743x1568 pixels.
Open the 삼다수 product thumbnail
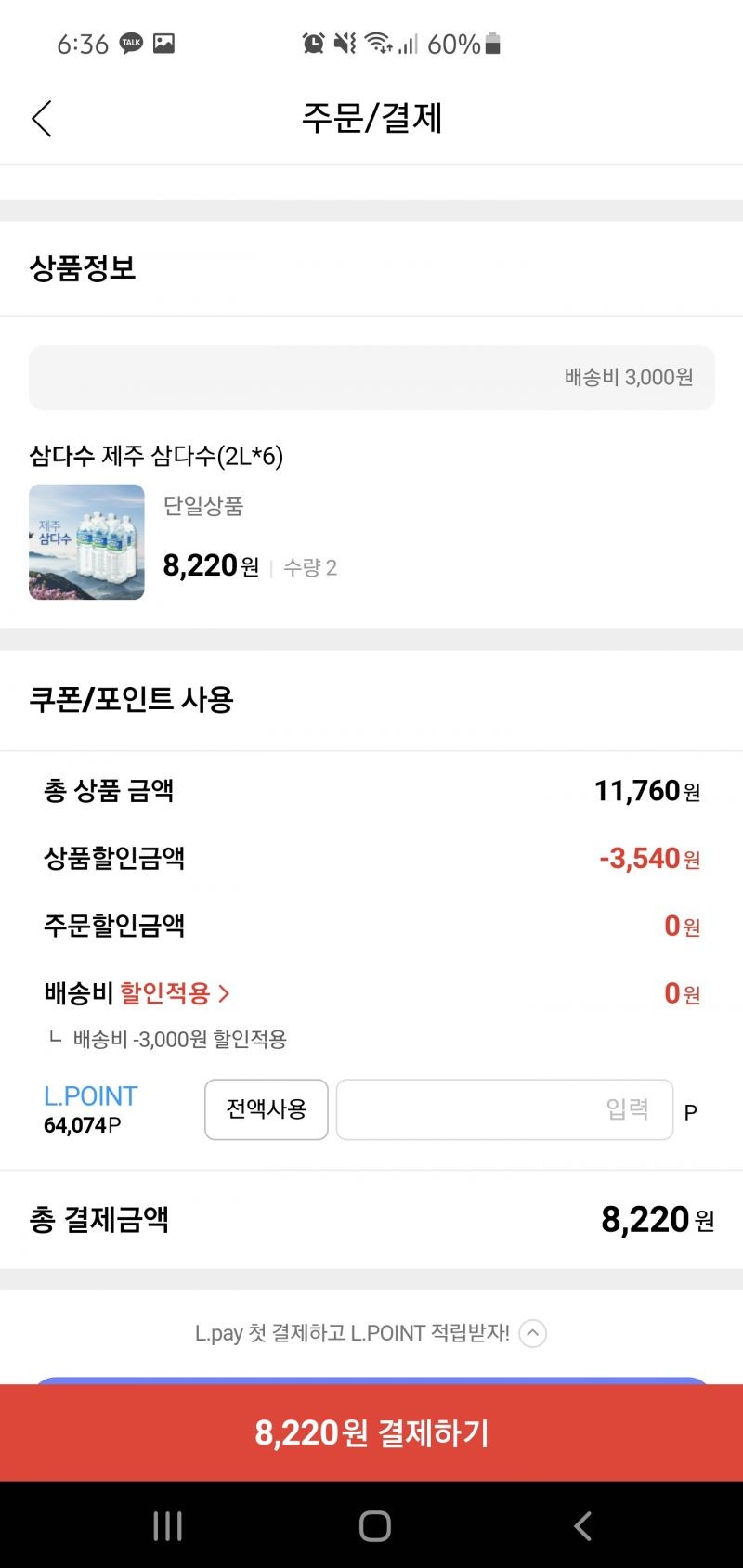(86, 542)
